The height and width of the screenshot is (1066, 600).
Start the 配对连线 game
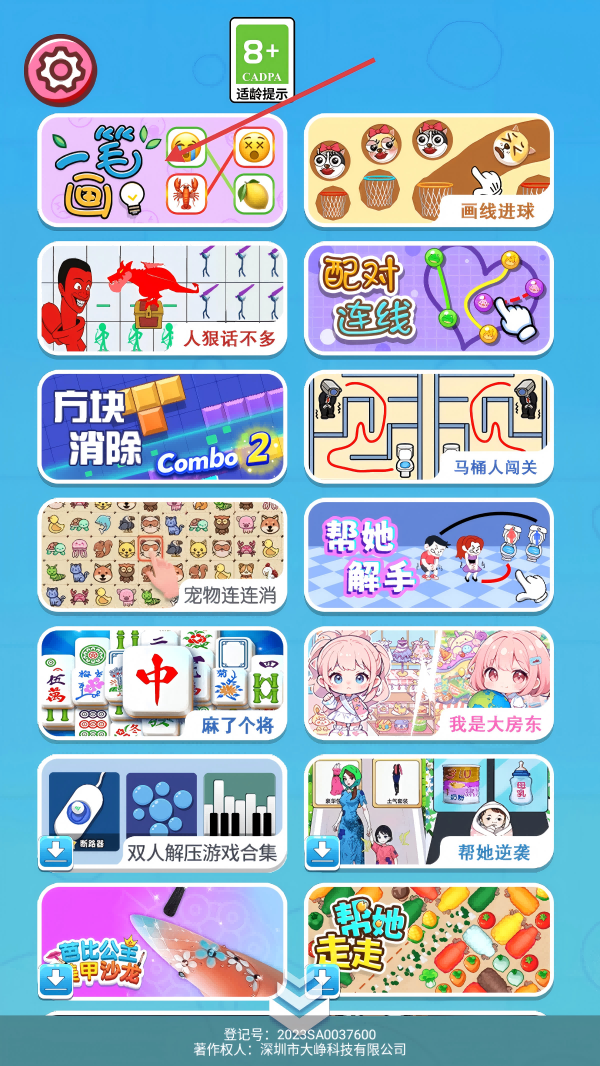coord(428,298)
